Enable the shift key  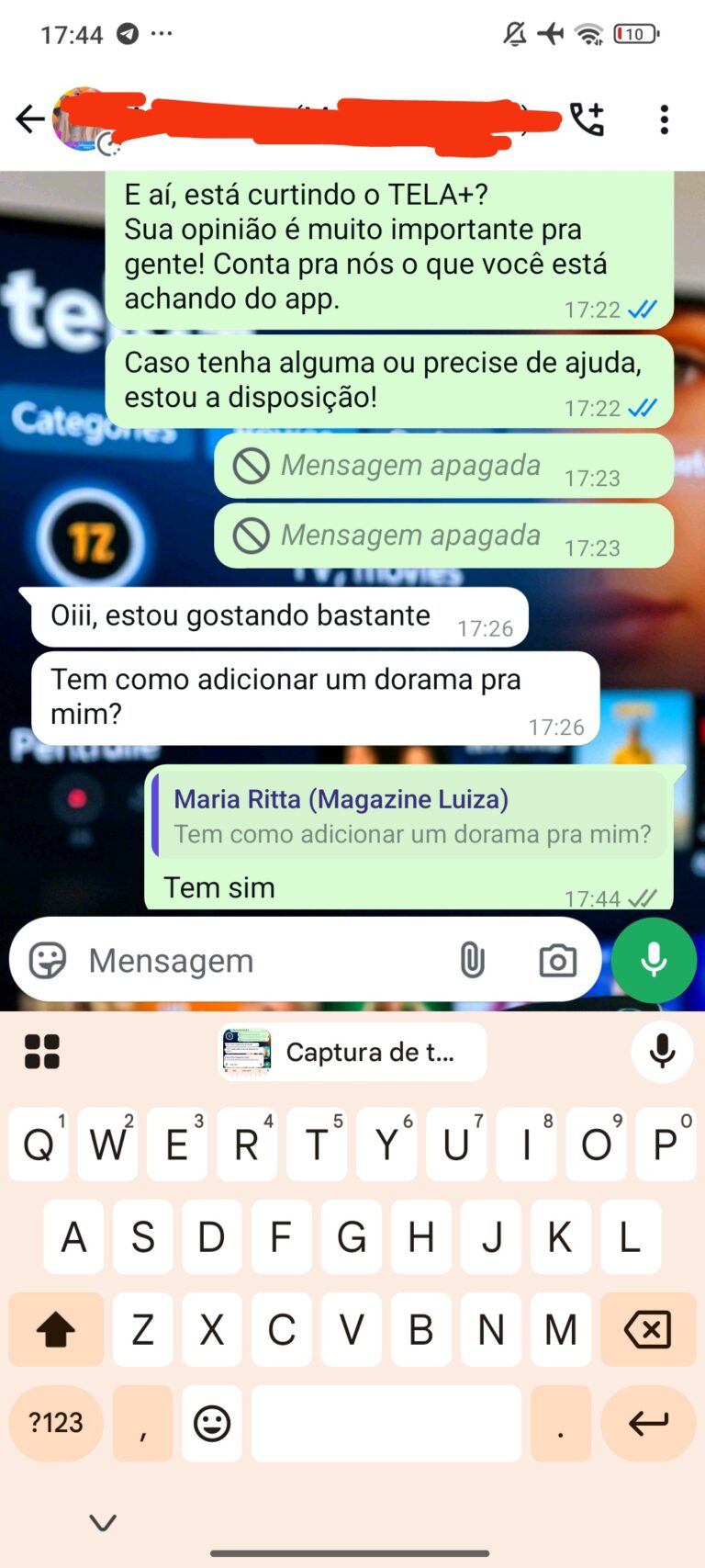point(56,1329)
